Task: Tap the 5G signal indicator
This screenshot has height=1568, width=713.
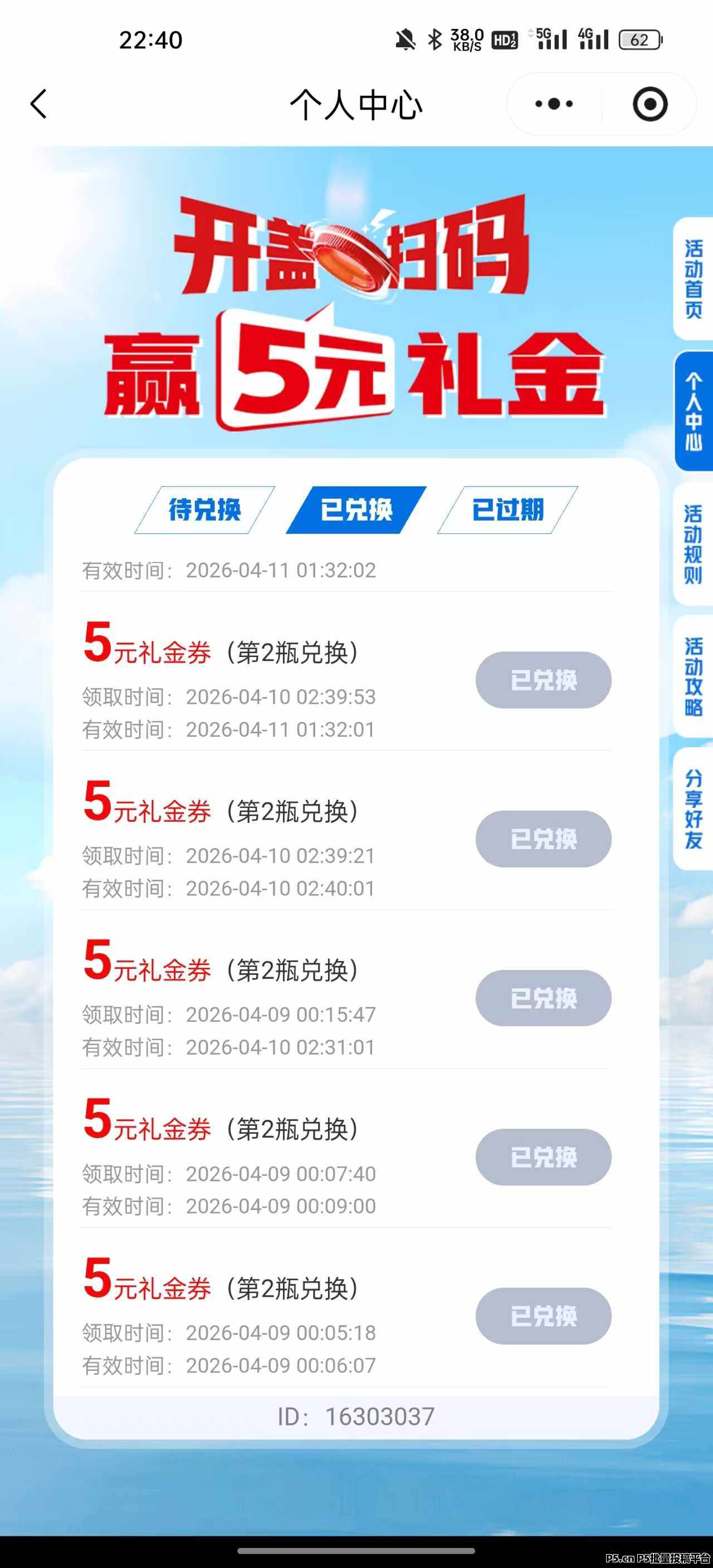Action: pyautogui.click(x=550, y=38)
